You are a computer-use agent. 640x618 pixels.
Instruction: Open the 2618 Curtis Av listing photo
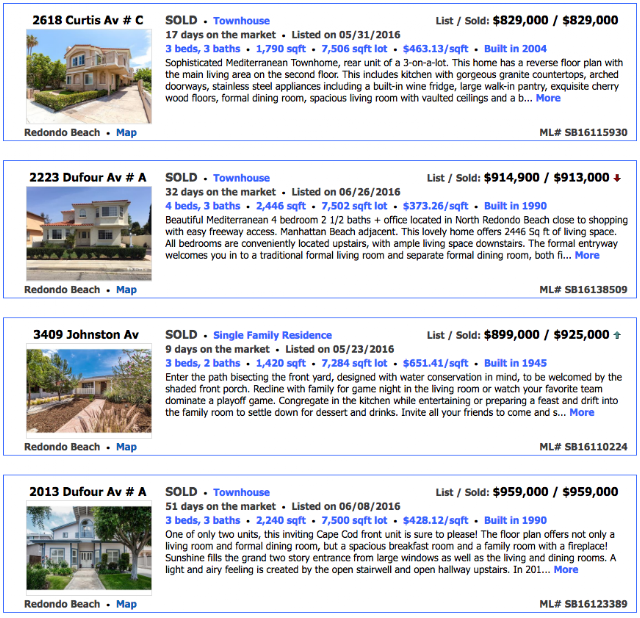click(x=89, y=76)
